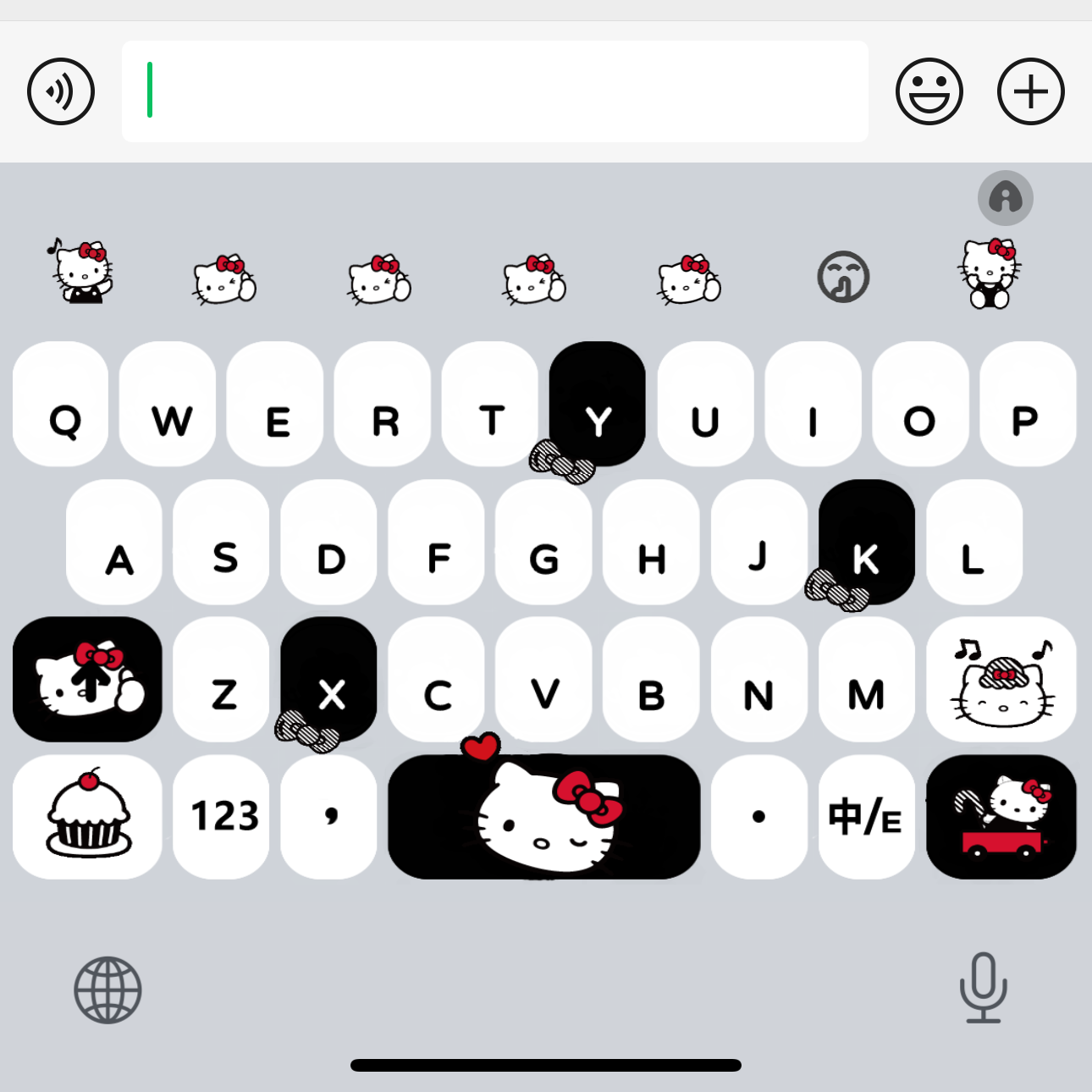Switch keyboards with the globe icon

pyautogui.click(x=108, y=990)
